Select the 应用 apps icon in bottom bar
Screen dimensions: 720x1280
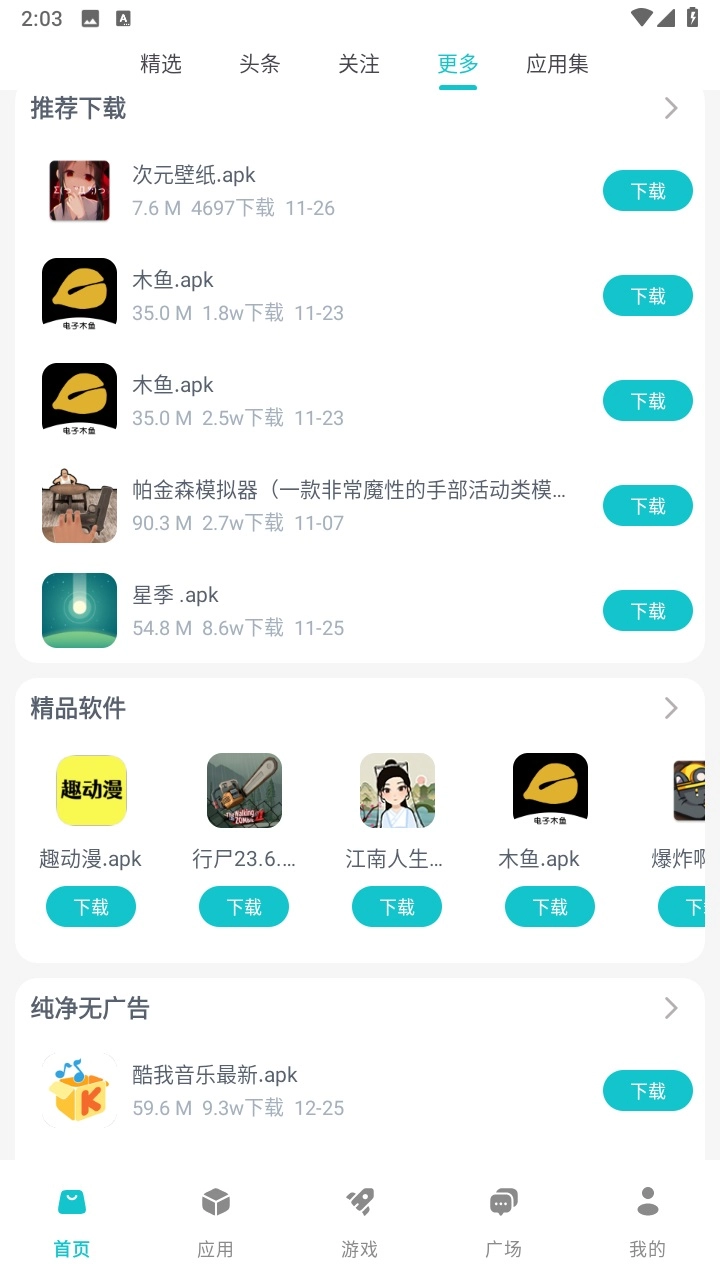point(215,1201)
